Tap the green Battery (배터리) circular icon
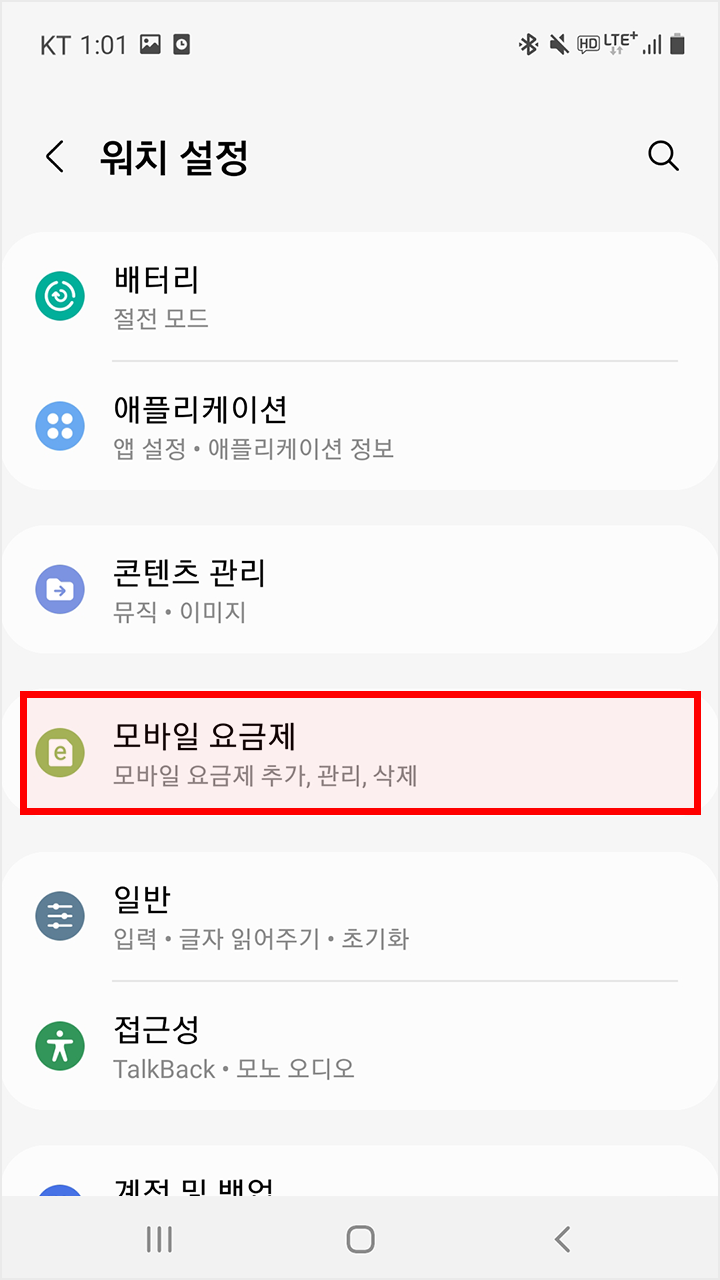This screenshot has width=720, height=1280. [x=60, y=295]
